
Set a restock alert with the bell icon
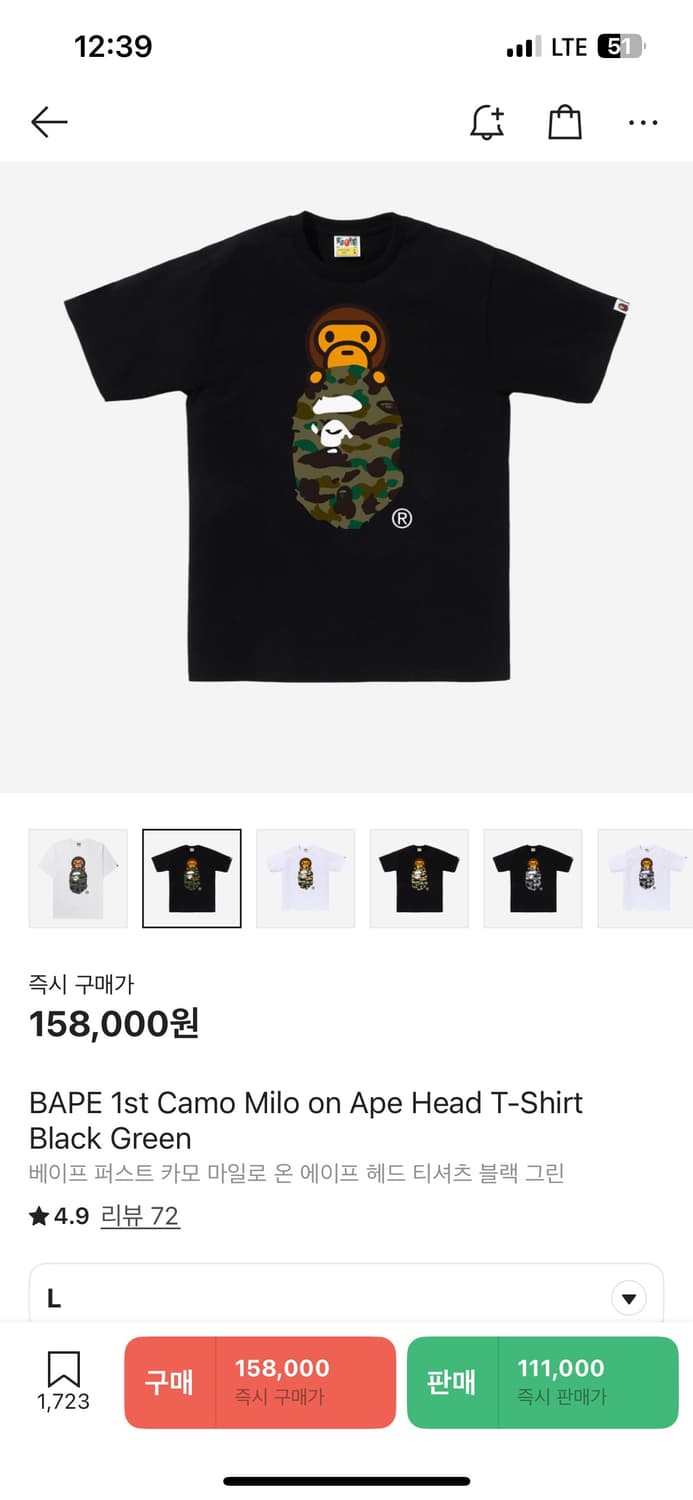point(487,123)
